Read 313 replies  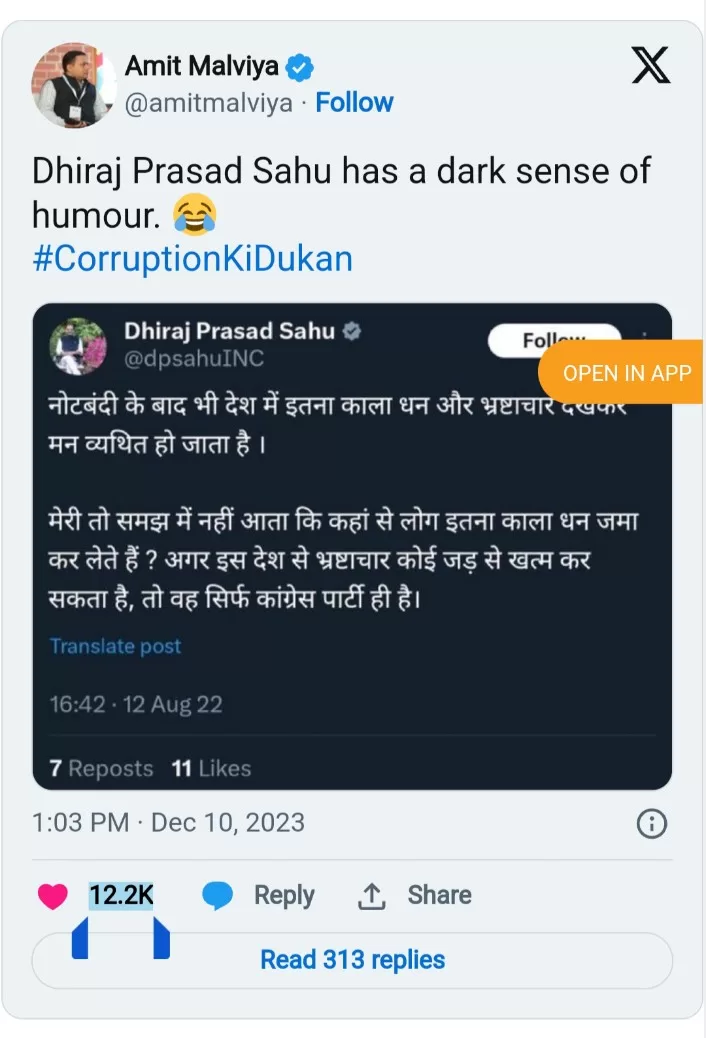[352, 960]
